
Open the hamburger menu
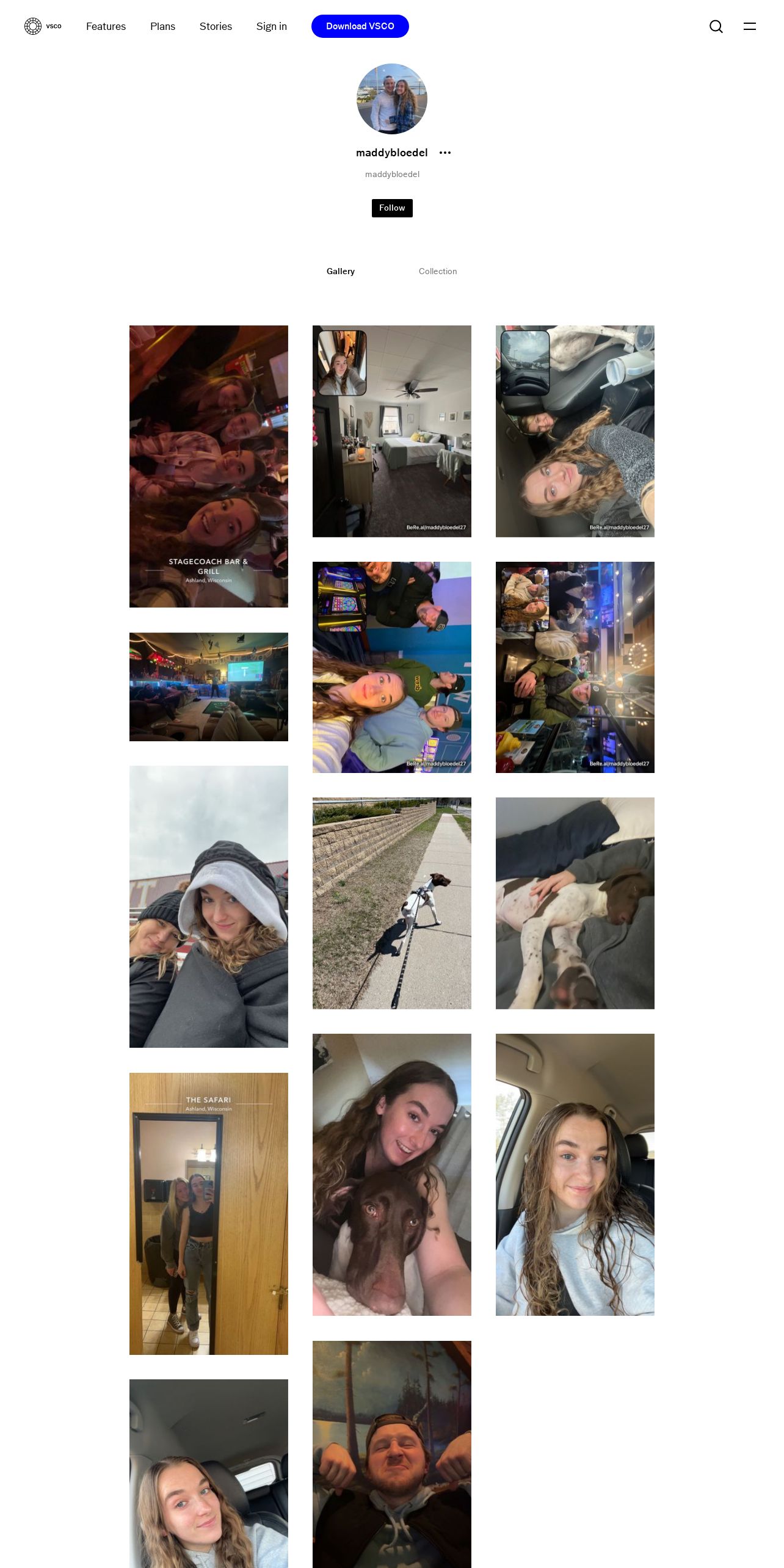(750, 26)
